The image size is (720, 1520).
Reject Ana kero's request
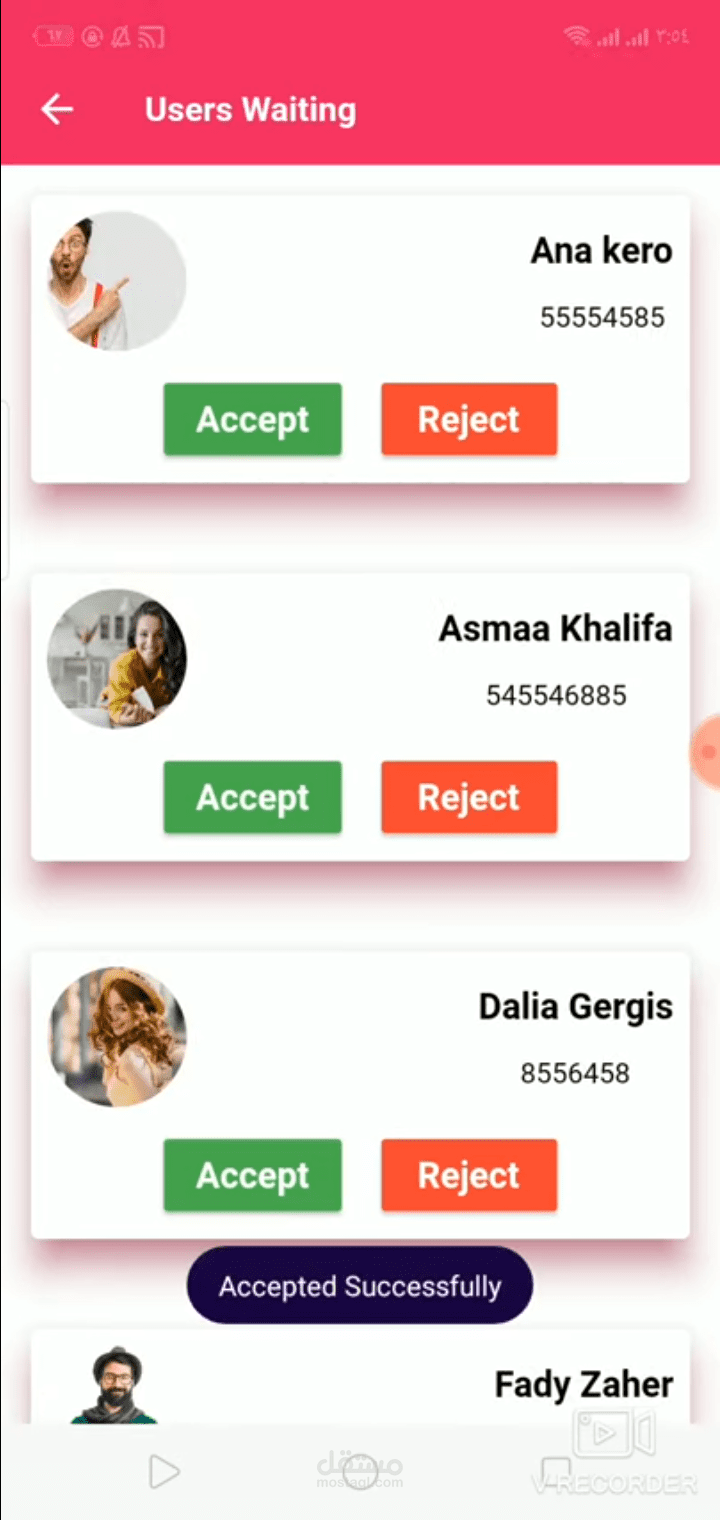(x=468, y=419)
